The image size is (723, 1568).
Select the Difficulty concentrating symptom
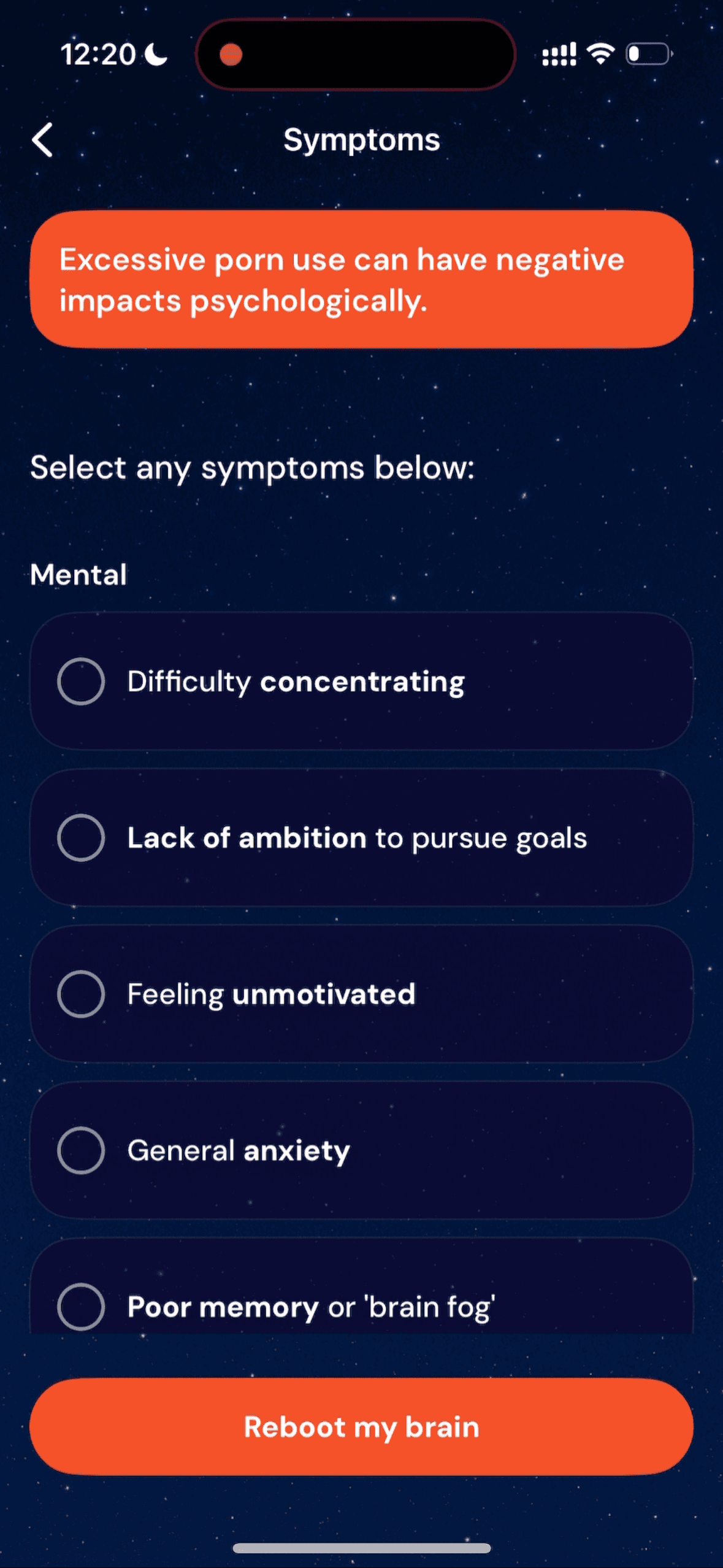pos(361,681)
